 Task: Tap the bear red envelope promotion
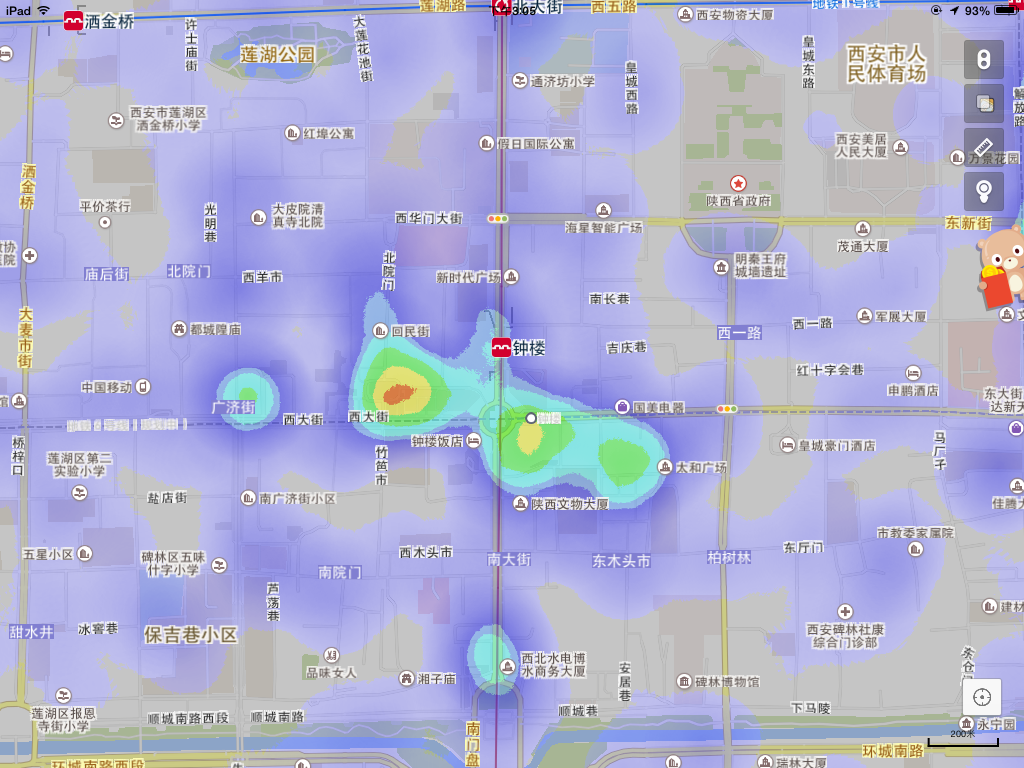1001,267
